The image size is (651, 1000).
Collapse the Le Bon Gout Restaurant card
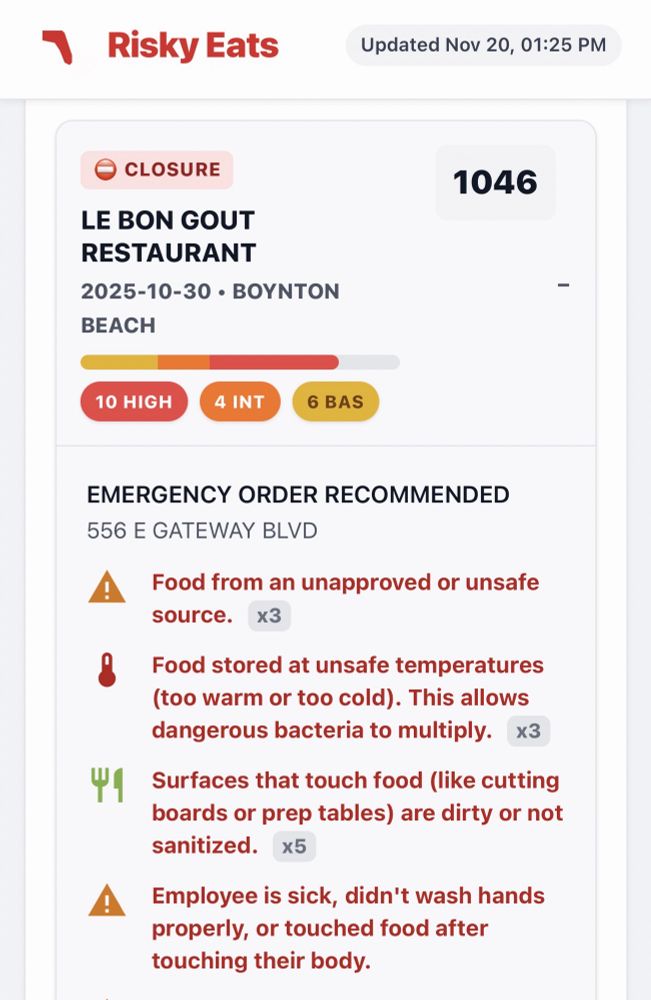[563, 286]
